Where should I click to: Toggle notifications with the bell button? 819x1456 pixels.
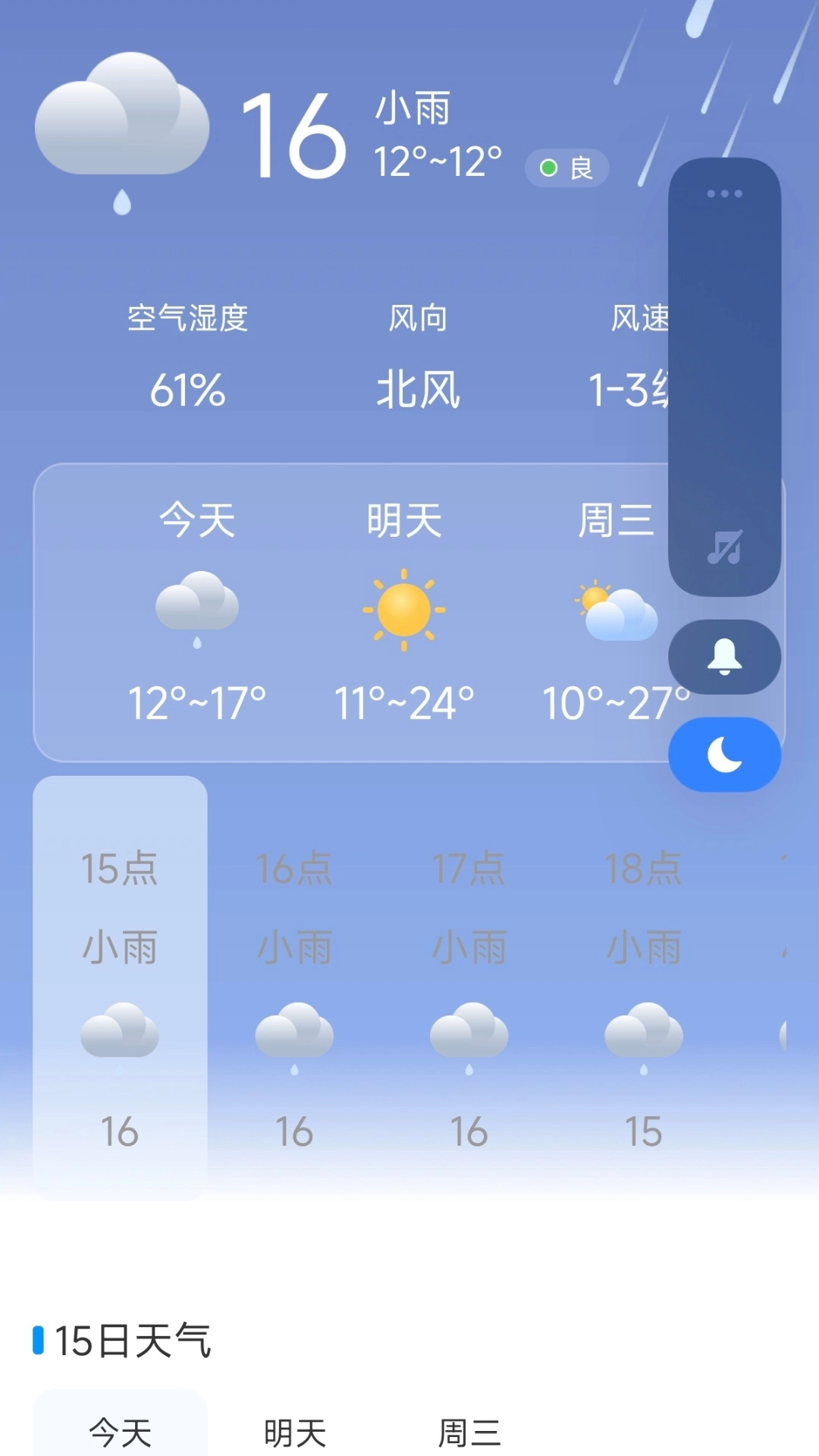pos(724,658)
